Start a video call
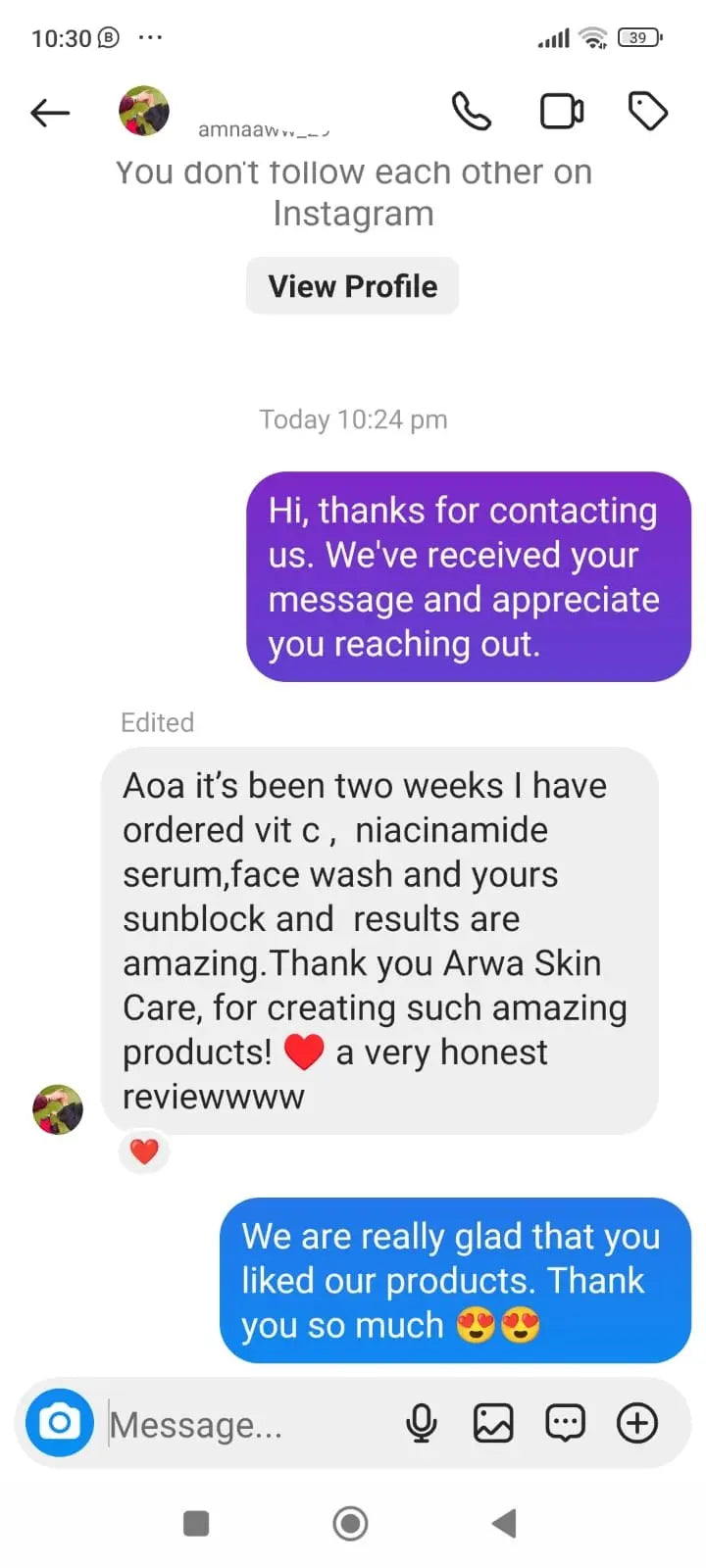706x1568 pixels. (x=562, y=112)
